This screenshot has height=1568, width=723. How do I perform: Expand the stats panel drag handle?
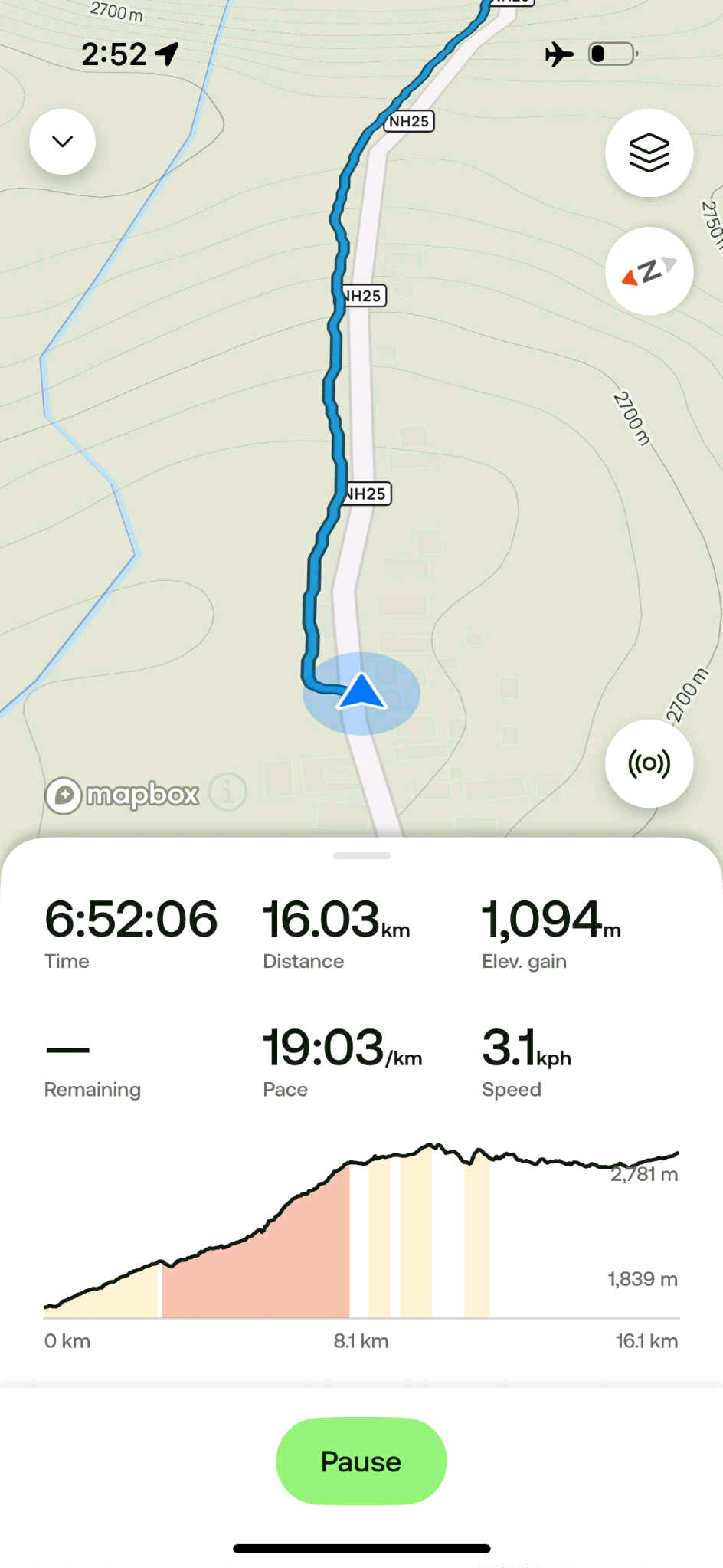point(361,855)
